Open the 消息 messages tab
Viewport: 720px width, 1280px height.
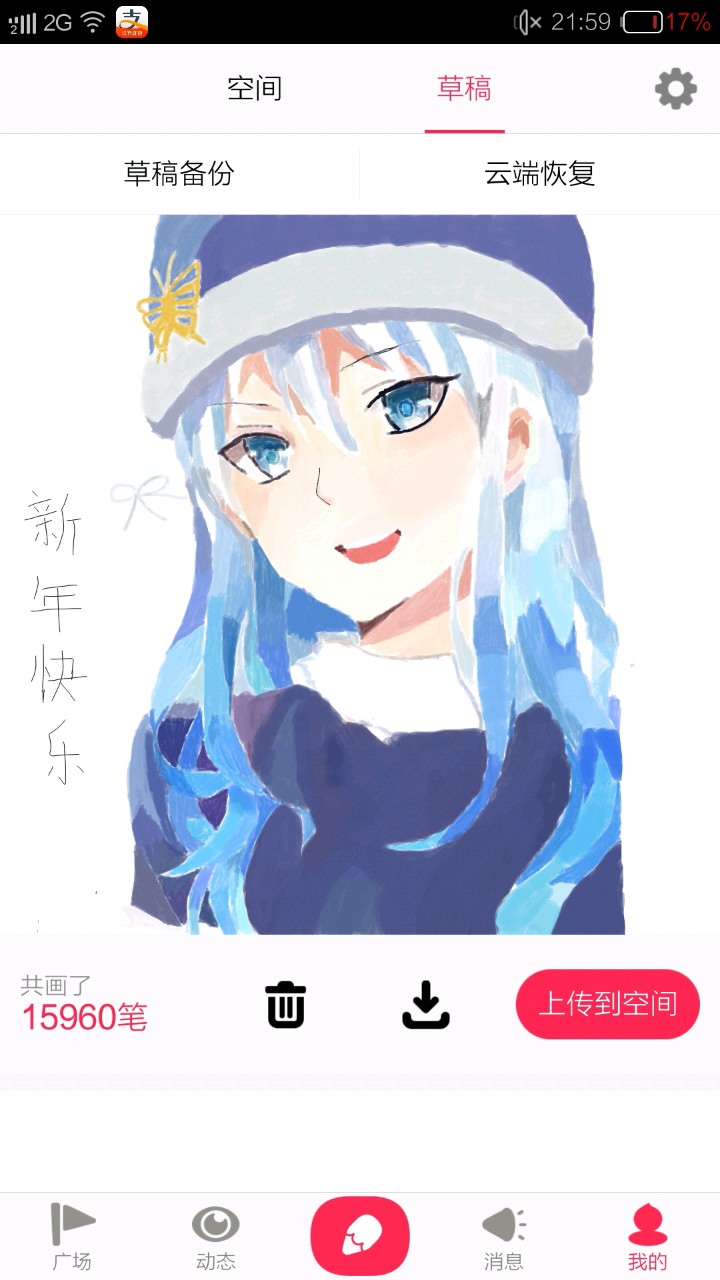504,1236
